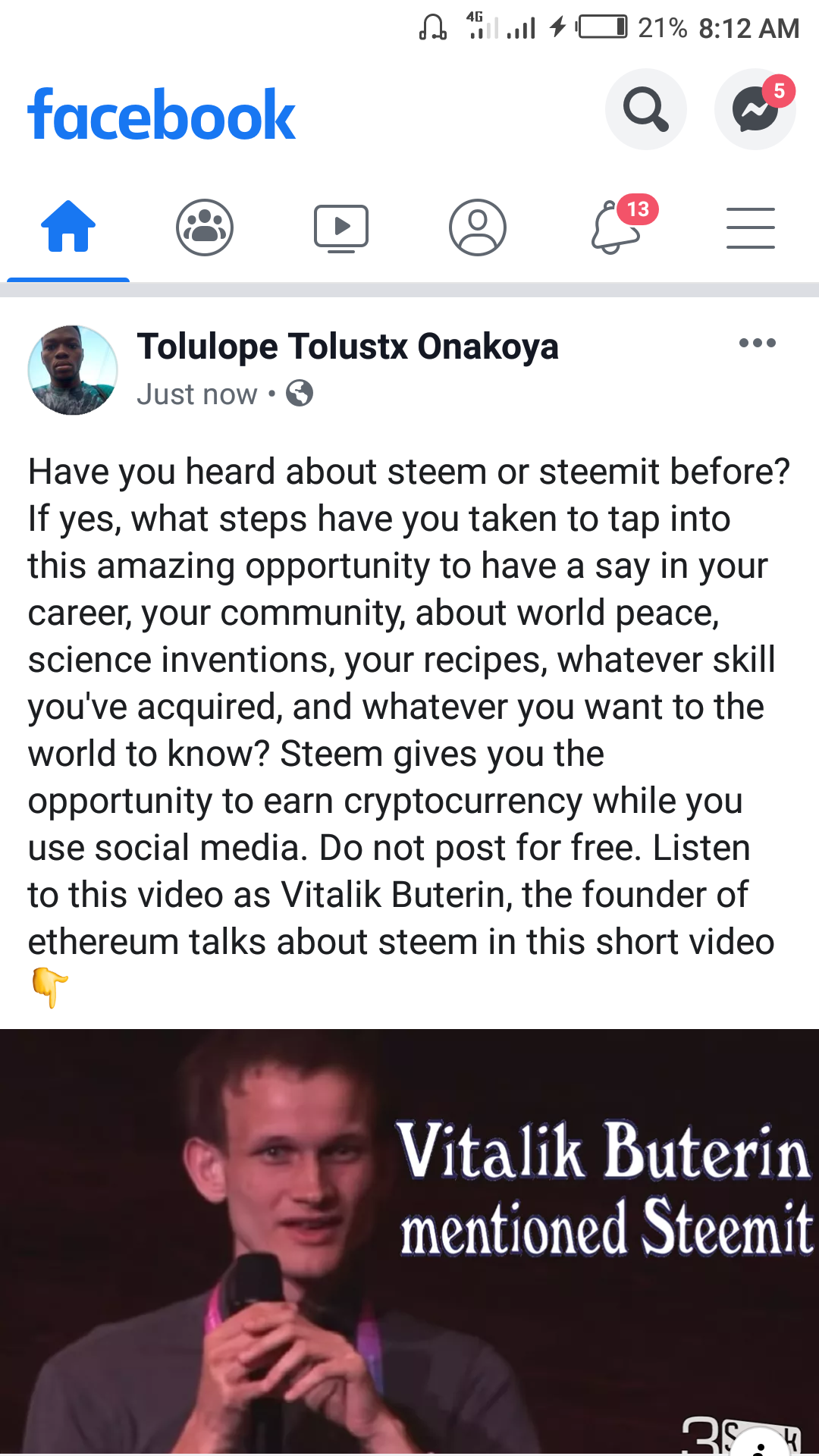Switch to the Home feed tab
Viewport: 819px width, 1456px height.
pyautogui.click(x=68, y=227)
